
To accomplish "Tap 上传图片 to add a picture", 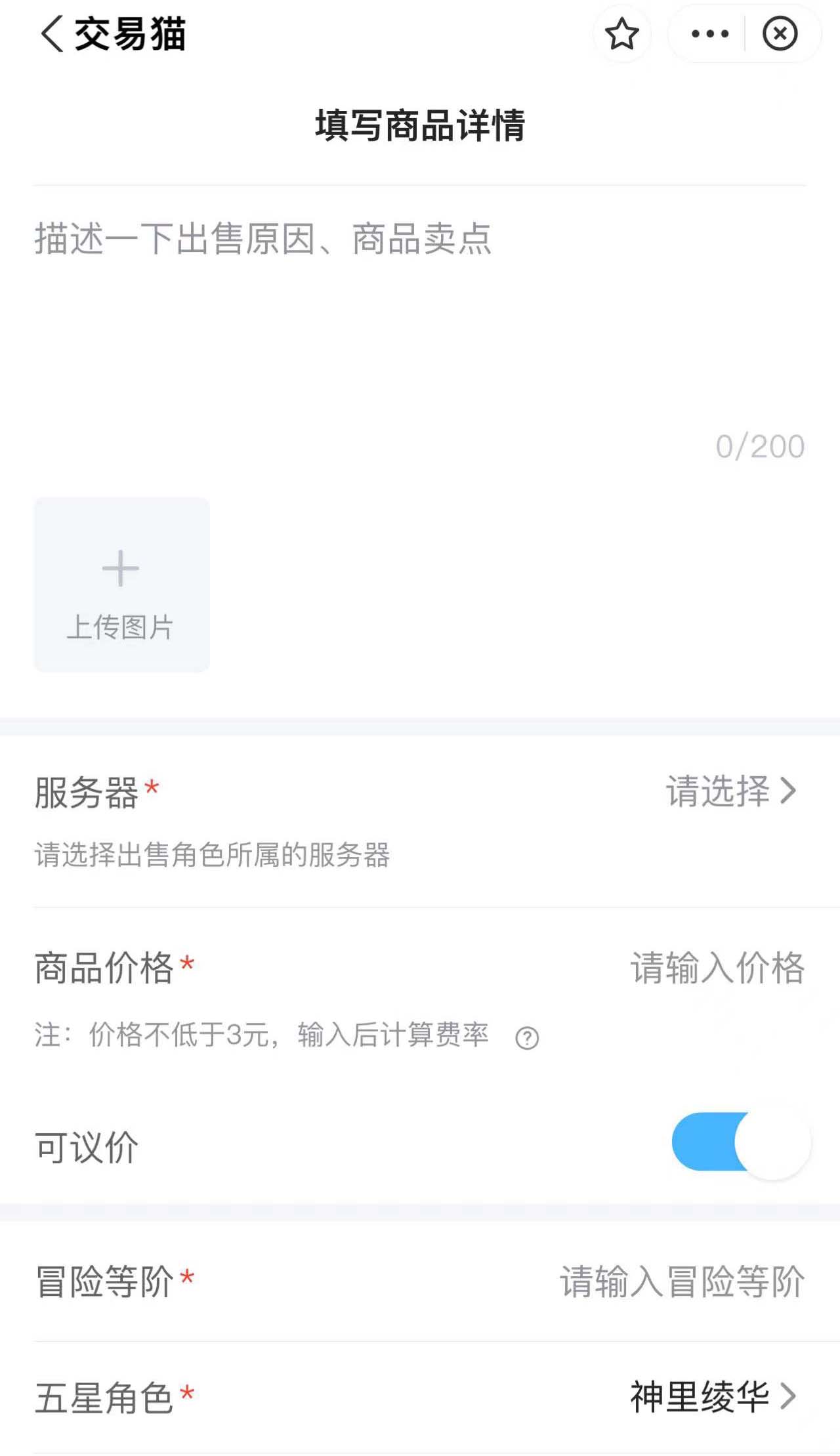I will point(121,585).
